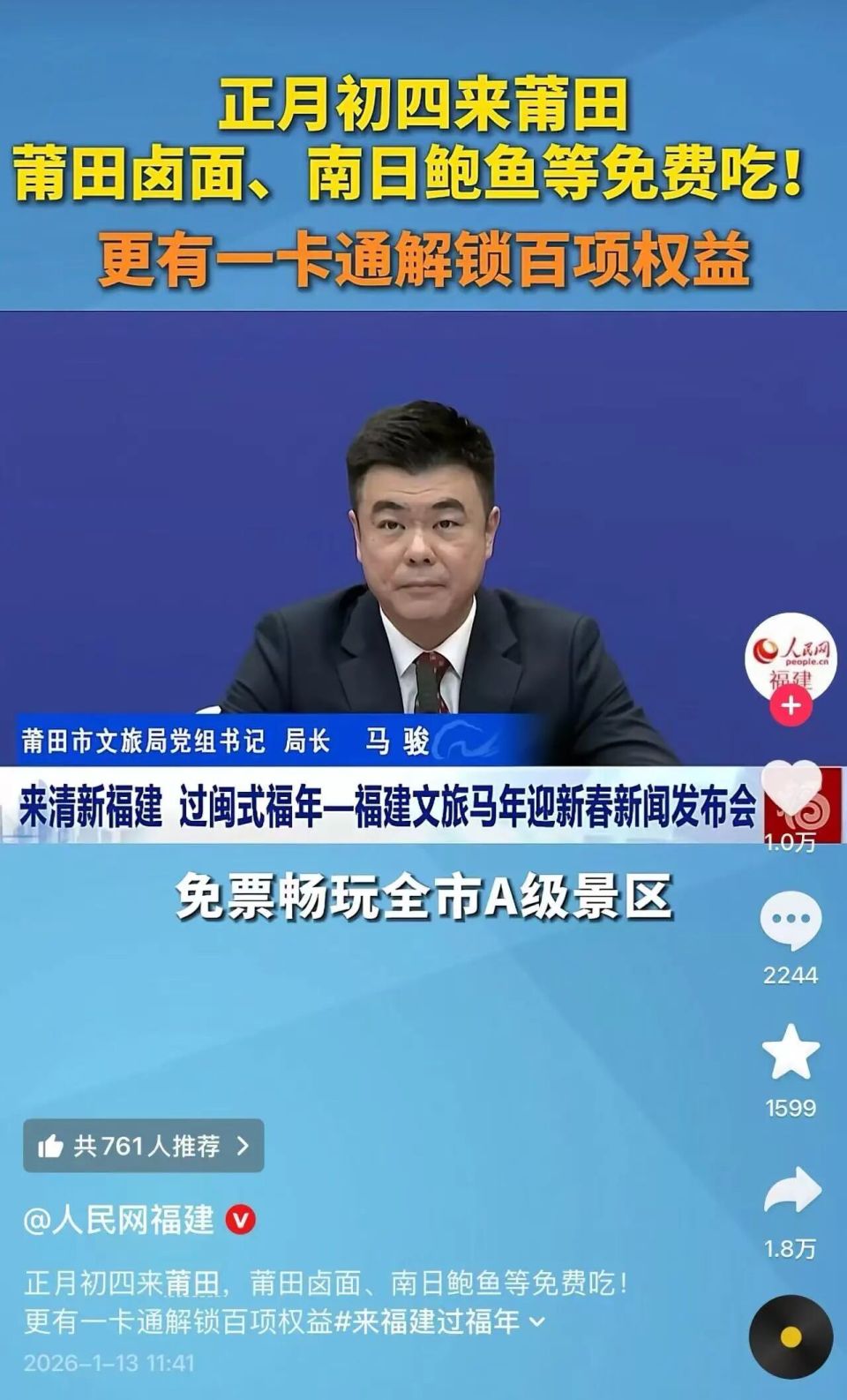Open the comments bubble icon
The width and height of the screenshot is (847, 1400).
click(792, 918)
